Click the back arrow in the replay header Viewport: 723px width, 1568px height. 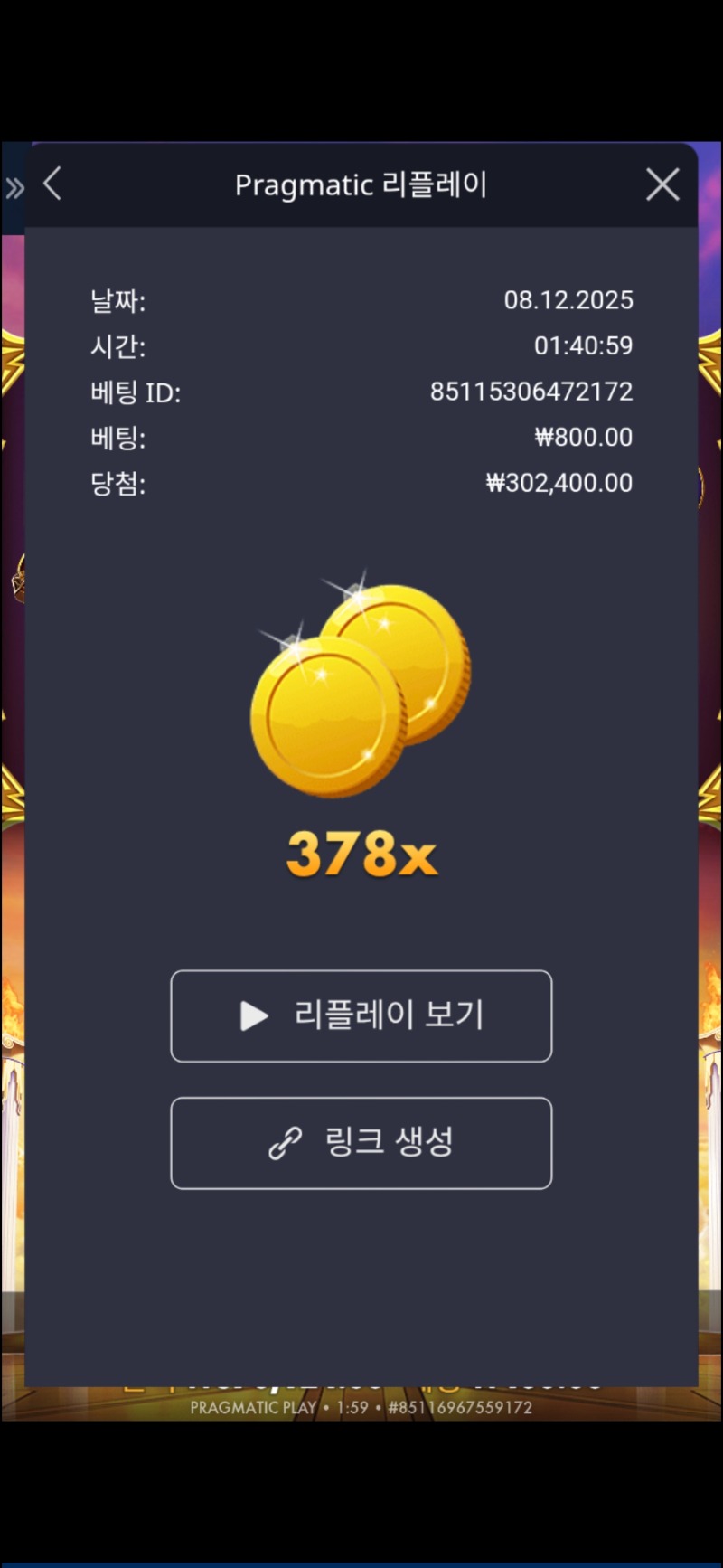click(x=52, y=184)
